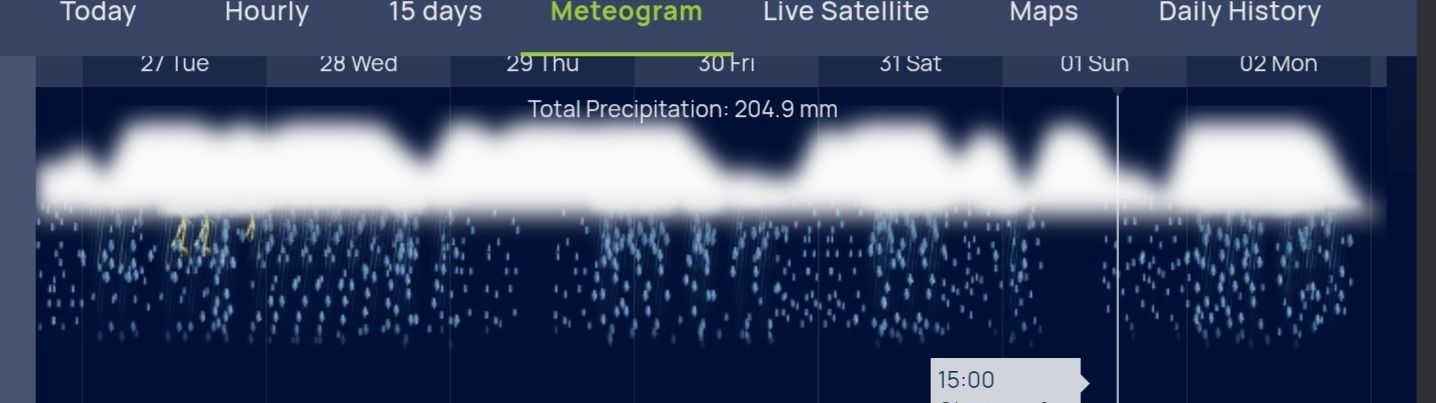View the 15 days forecast

point(435,13)
